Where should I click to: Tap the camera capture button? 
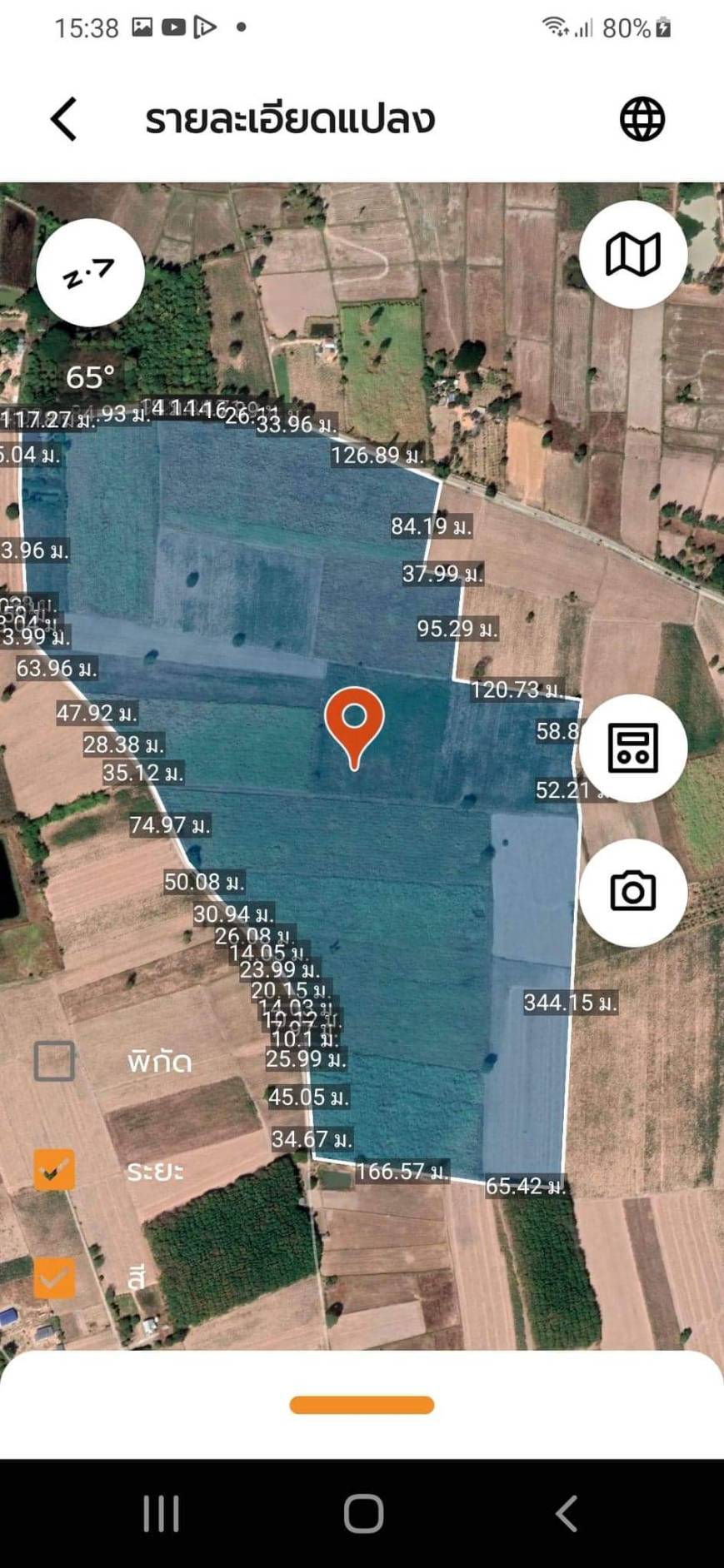coord(633,892)
